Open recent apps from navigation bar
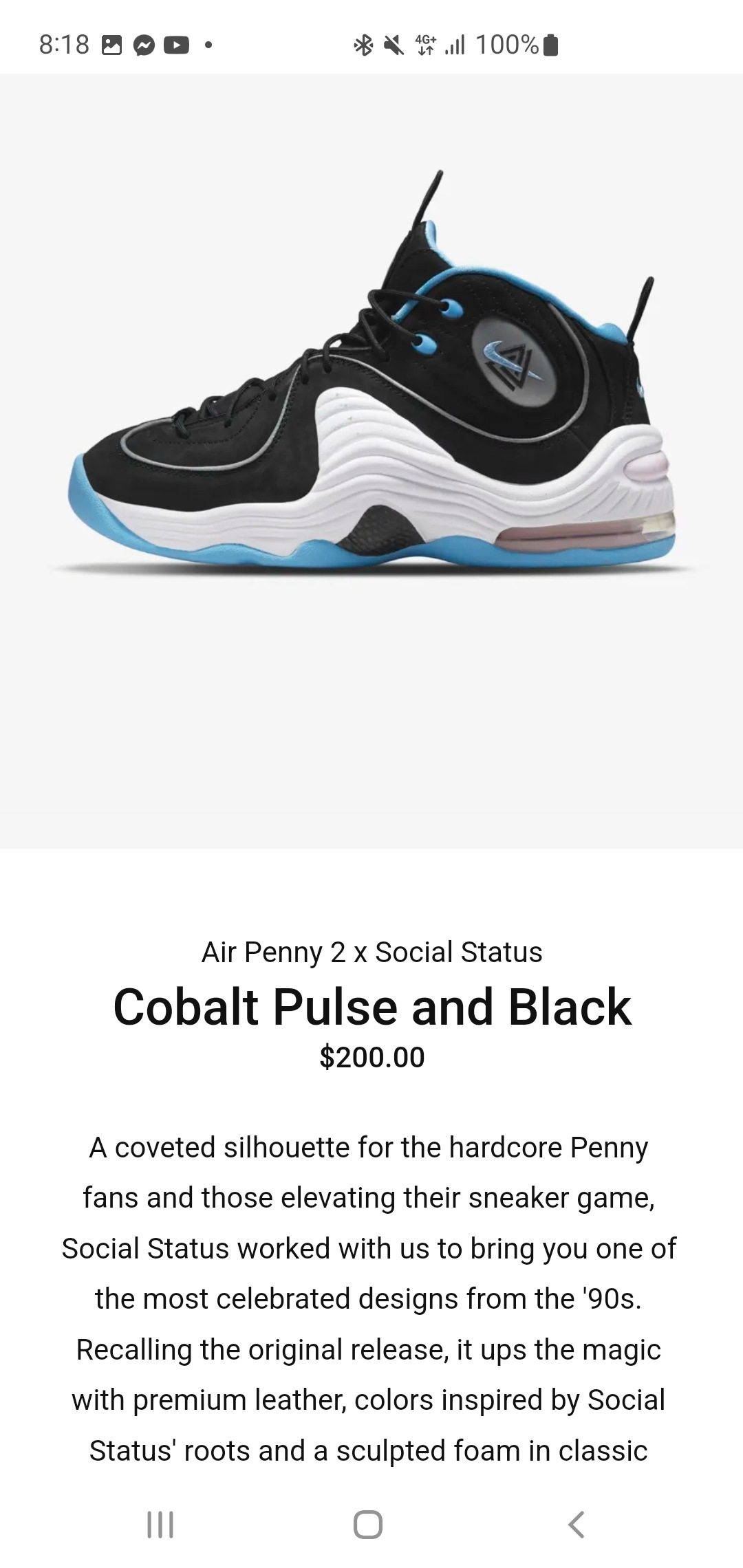This screenshot has height=1568, width=743. click(x=161, y=1524)
